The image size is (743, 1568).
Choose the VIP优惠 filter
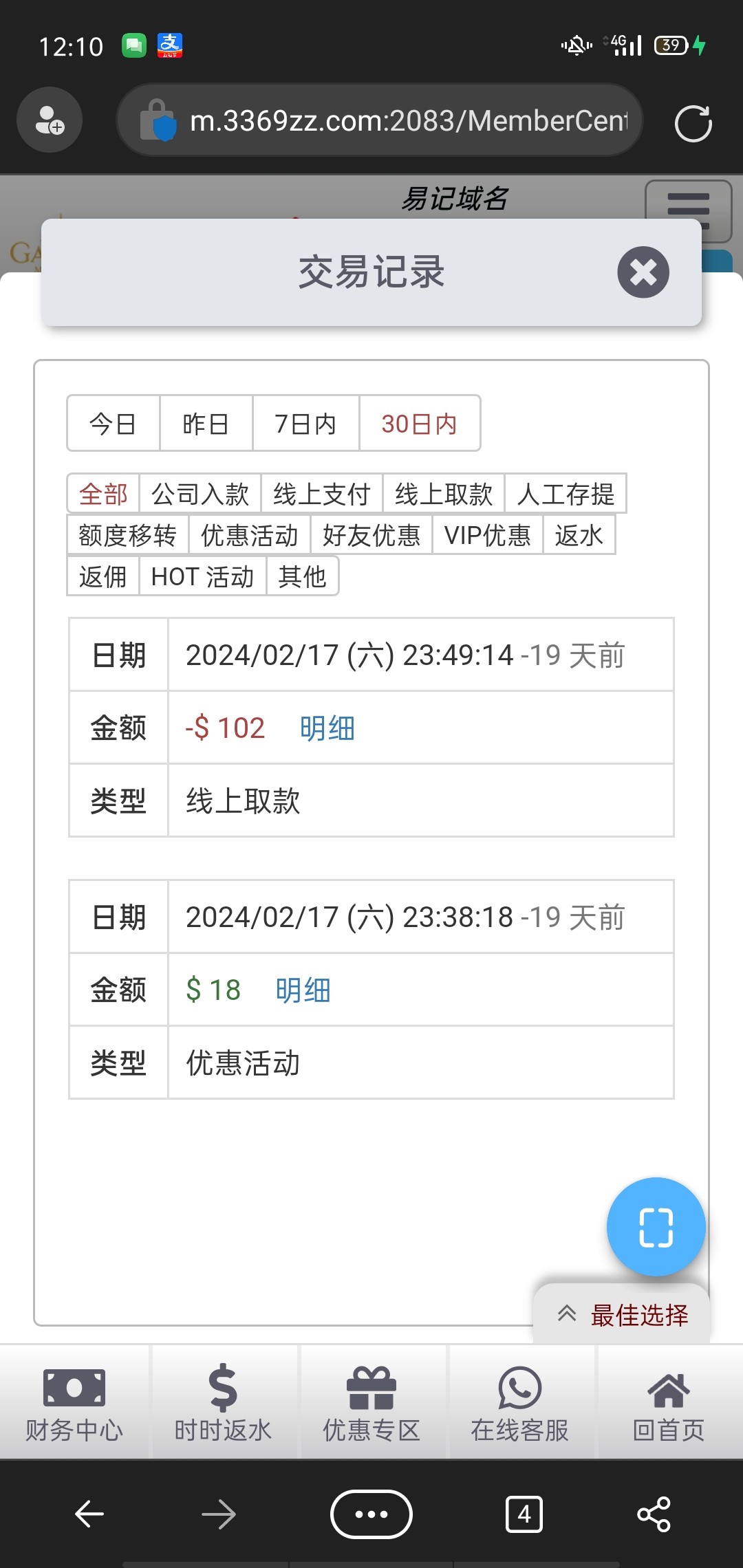pos(487,535)
